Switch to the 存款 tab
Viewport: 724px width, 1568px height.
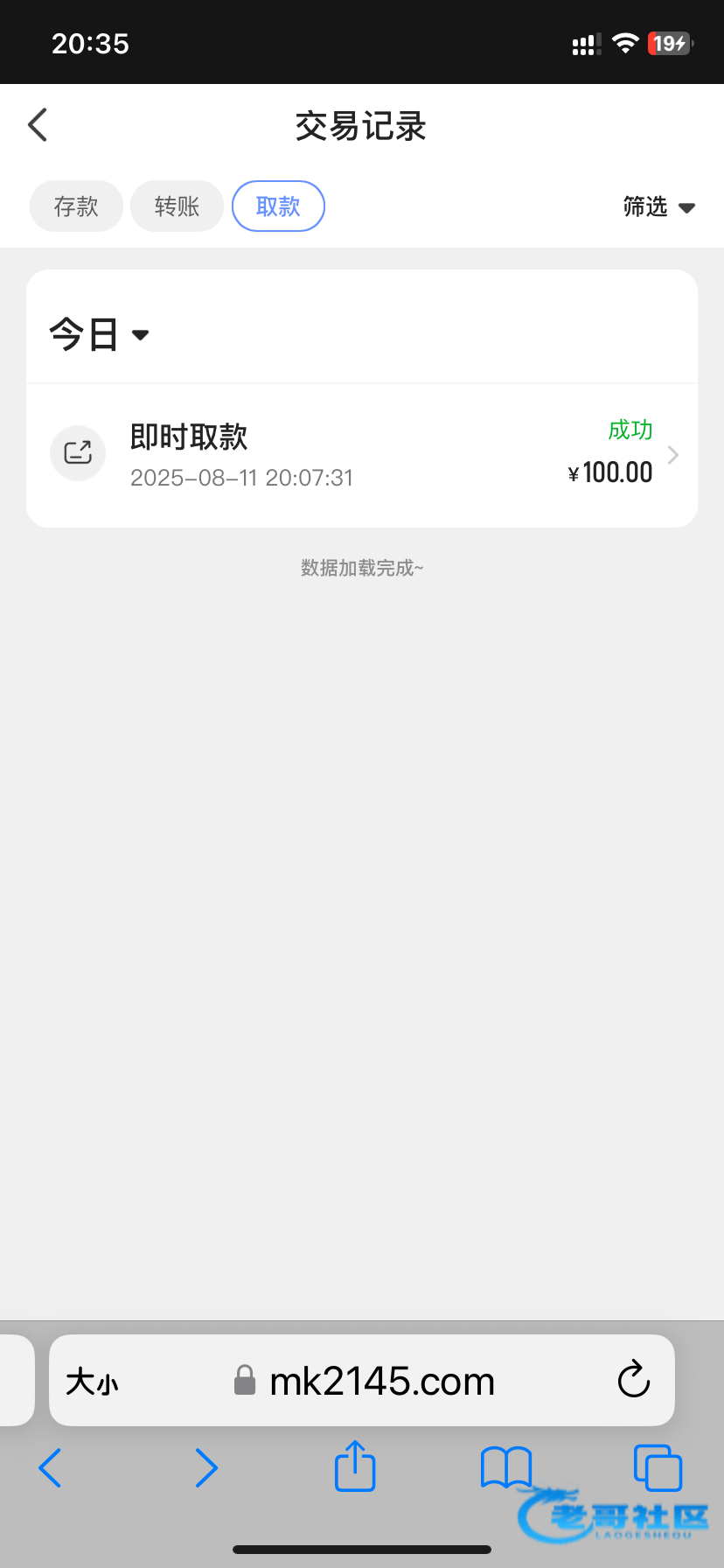coord(76,206)
